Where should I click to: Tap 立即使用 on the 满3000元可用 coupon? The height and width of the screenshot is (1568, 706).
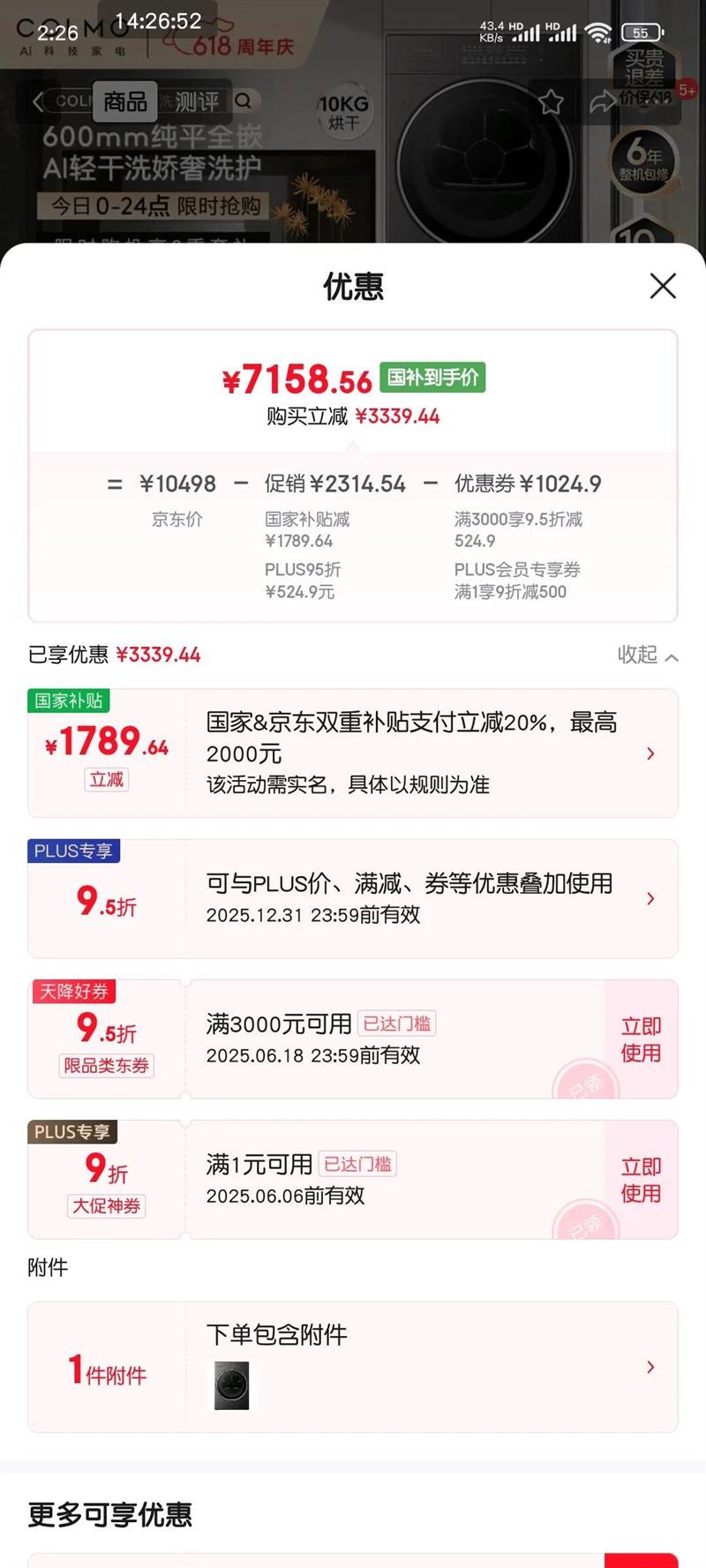click(641, 1039)
